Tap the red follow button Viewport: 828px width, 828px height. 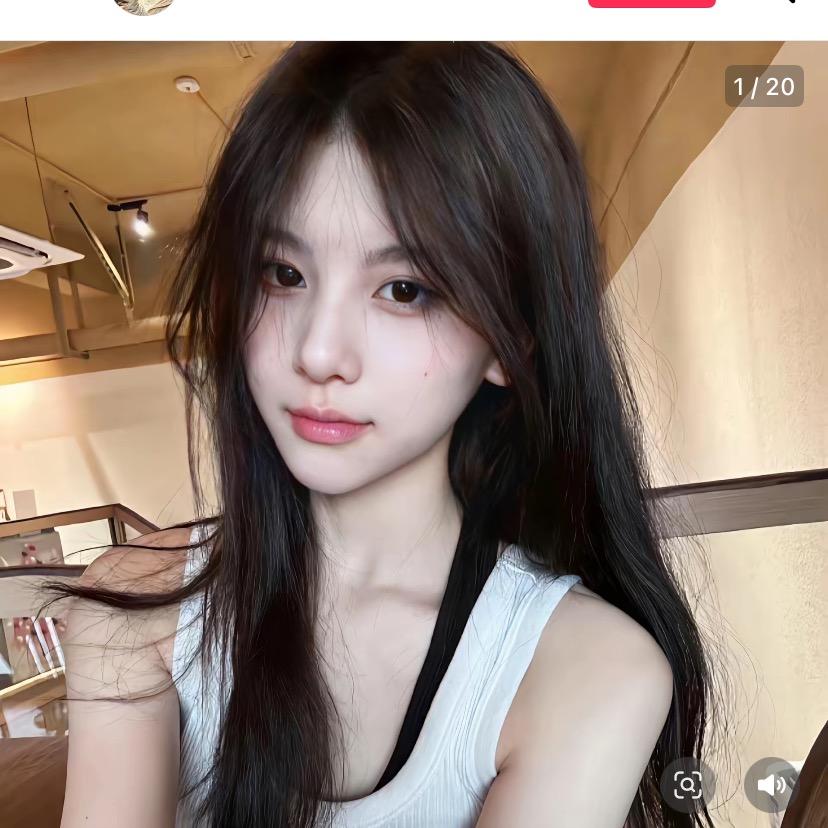(x=651, y=3)
